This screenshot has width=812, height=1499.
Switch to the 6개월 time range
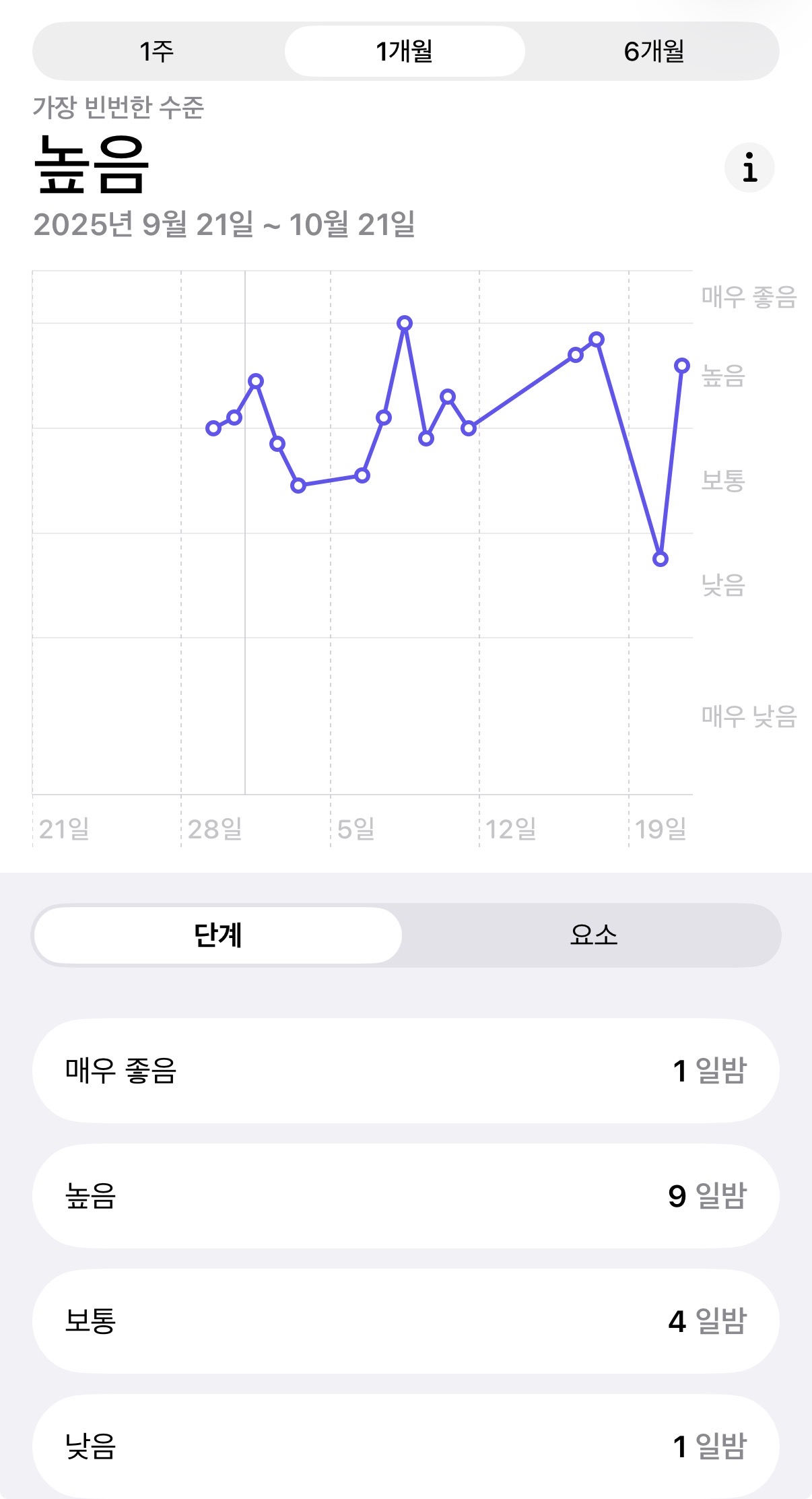(654, 51)
